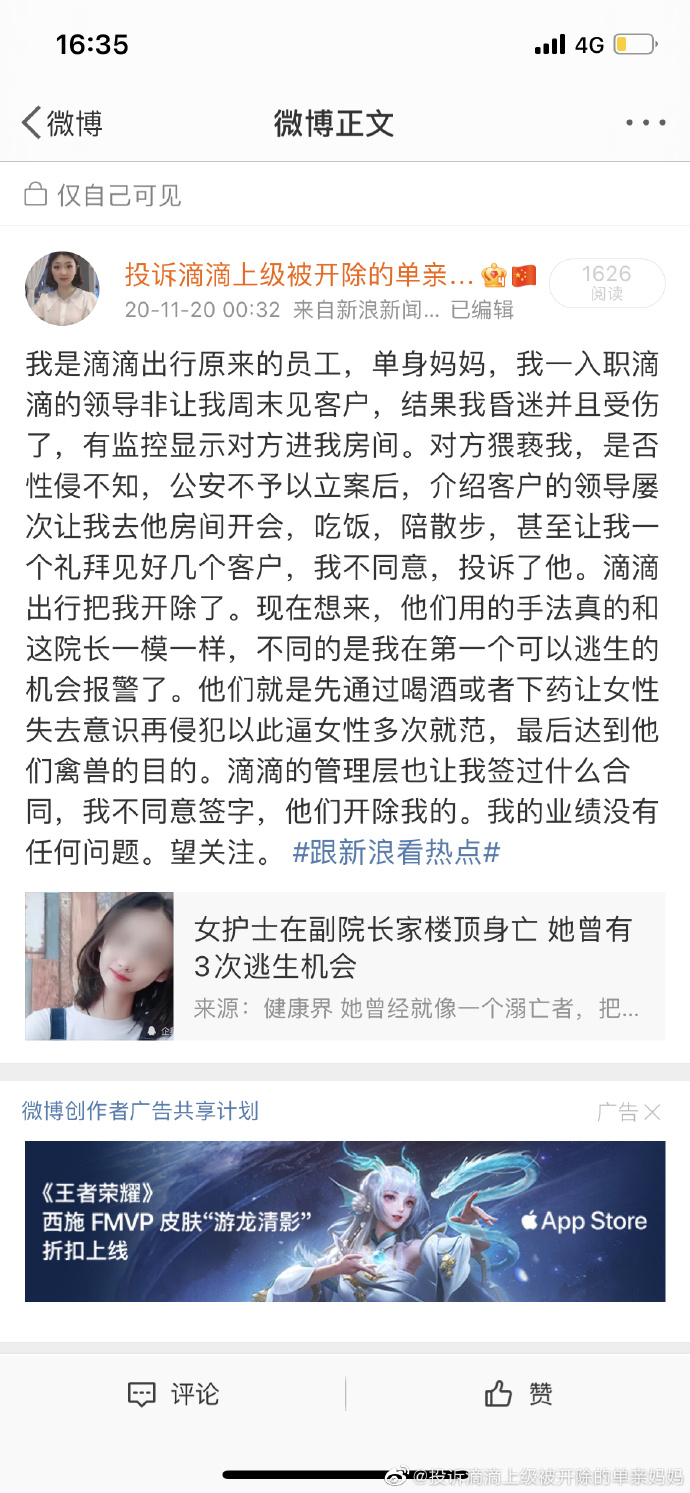Dismiss the 广告 close button
This screenshot has width=690, height=1493.
click(x=652, y=1112)
